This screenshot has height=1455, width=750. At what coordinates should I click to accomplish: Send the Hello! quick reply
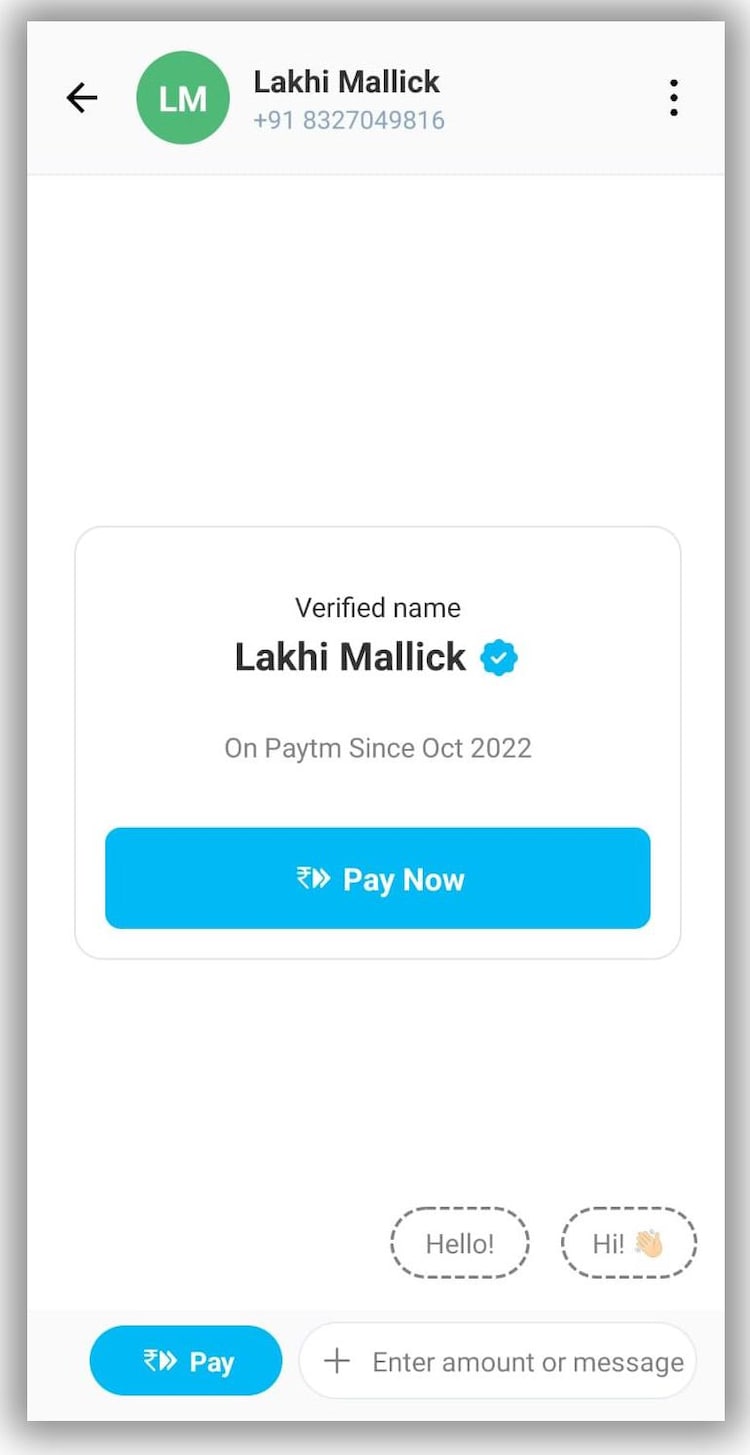(x=459, y=1243)
